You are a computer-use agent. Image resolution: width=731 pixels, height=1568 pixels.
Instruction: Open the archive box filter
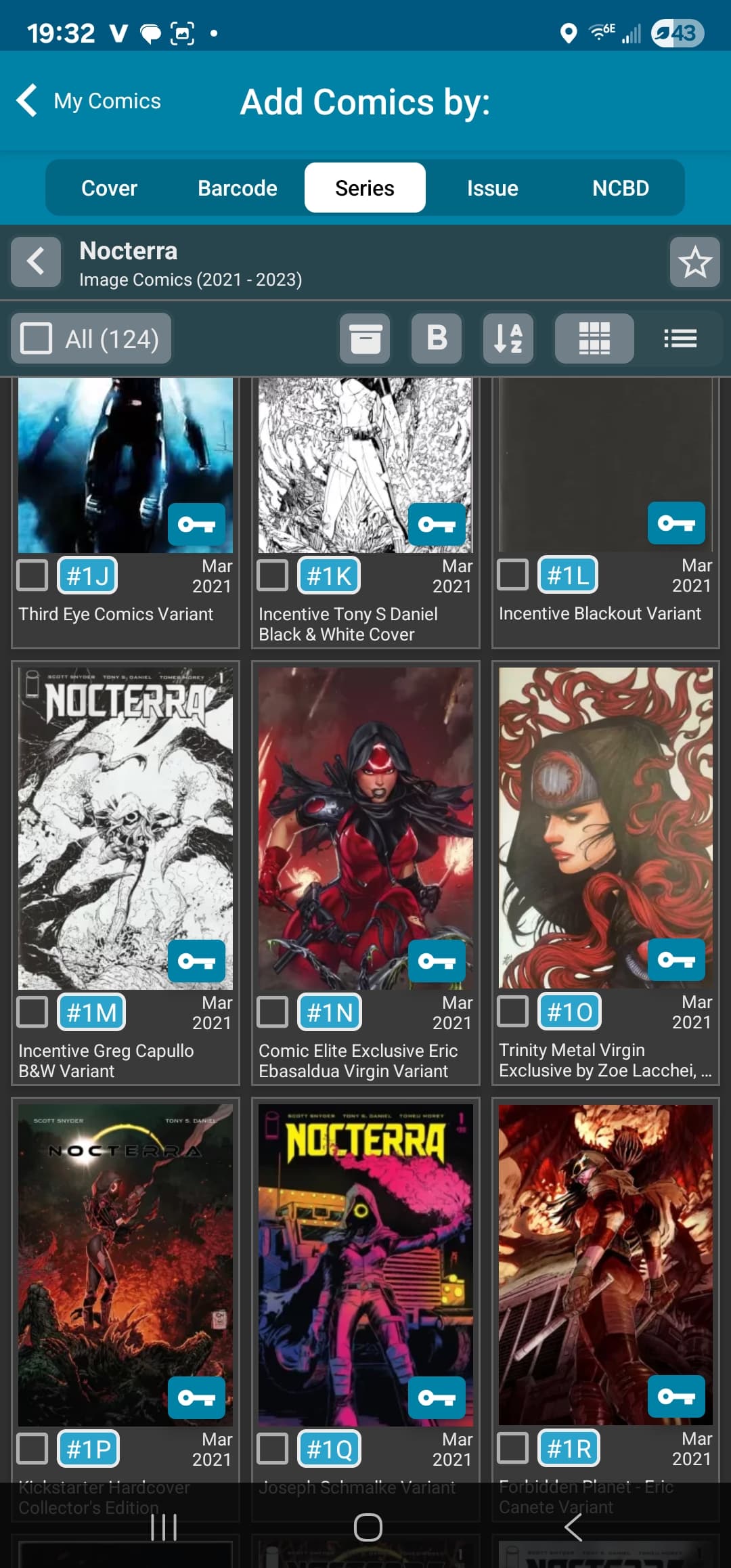[x=365, y=338]
